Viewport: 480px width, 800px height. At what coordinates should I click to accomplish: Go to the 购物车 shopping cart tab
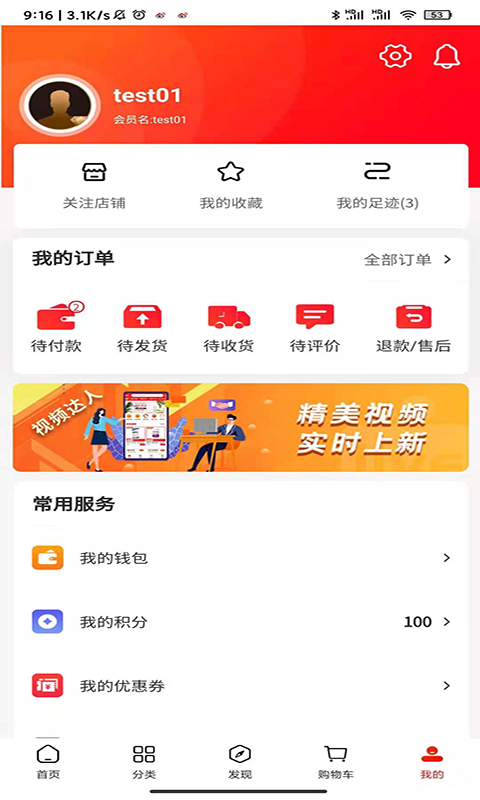tap(336, 761)
